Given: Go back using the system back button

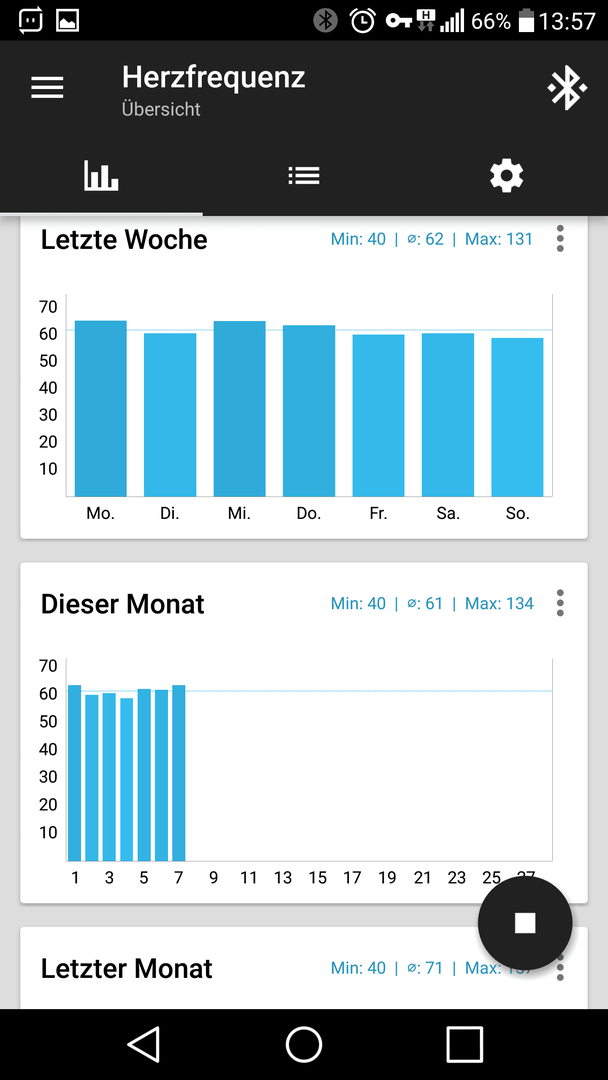Looking at the screenshot, I should coord(145,1043).
